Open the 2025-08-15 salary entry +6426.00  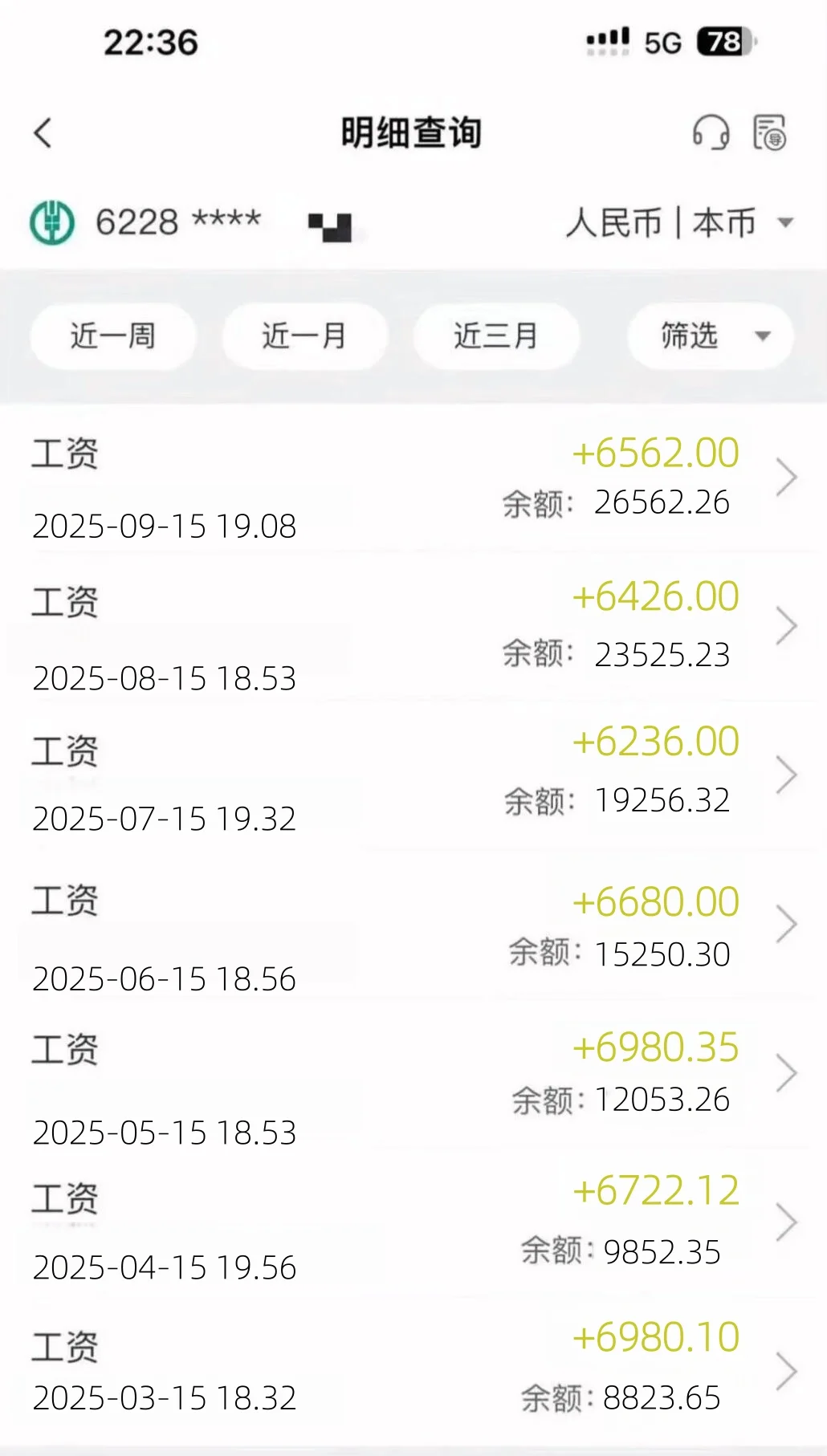(413, 628)
